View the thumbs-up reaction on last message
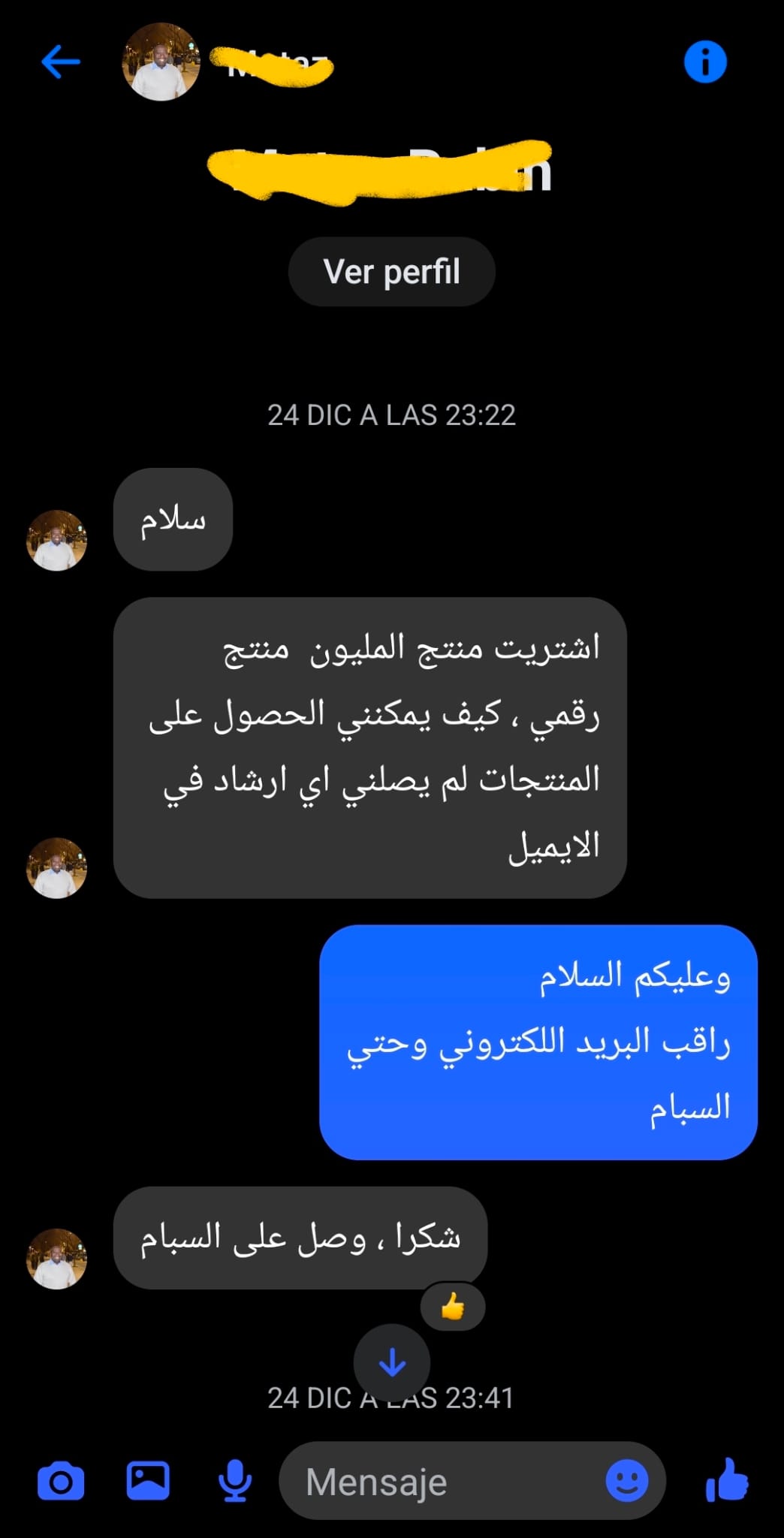 [453, 1308]
